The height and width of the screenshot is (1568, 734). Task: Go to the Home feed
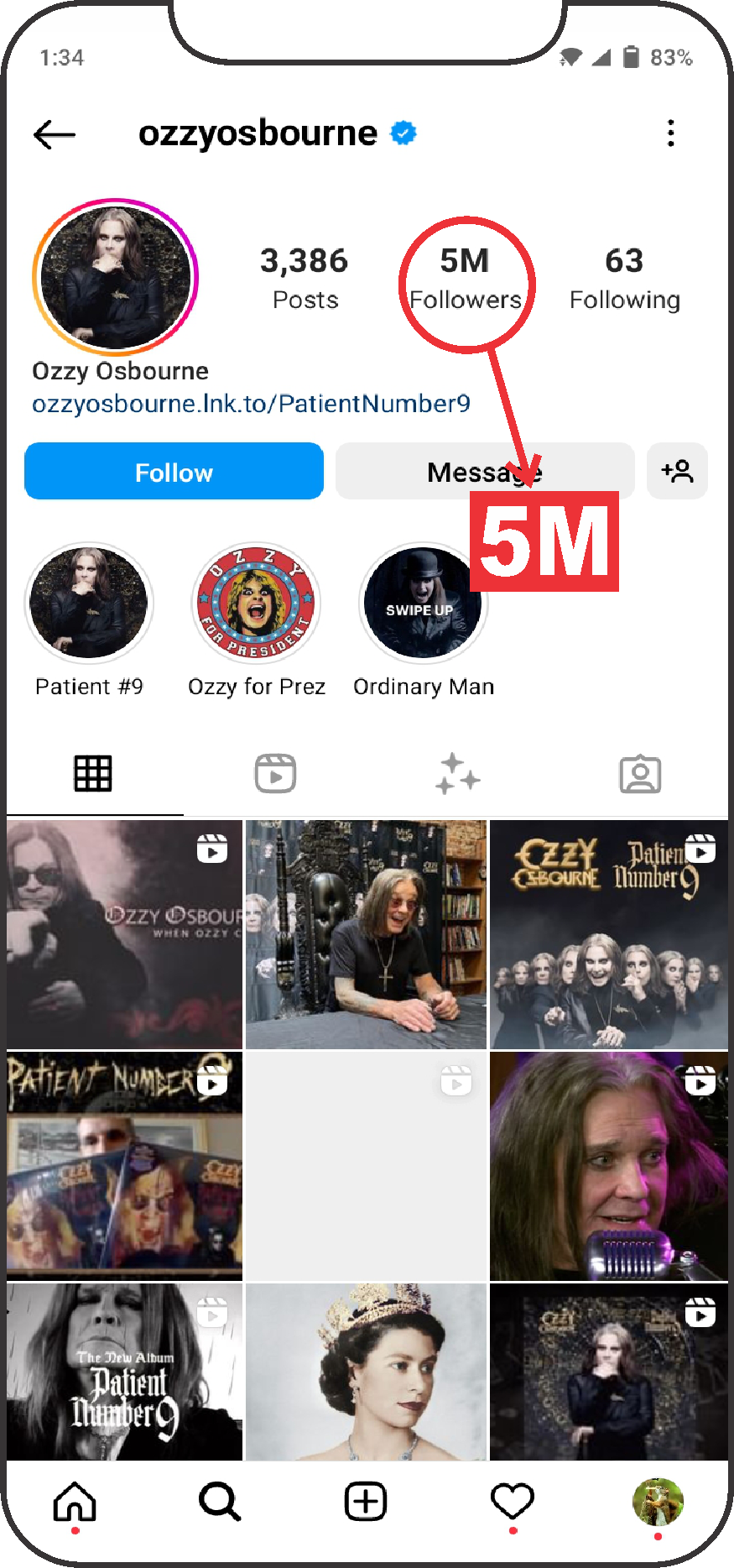coord(75,1502)
